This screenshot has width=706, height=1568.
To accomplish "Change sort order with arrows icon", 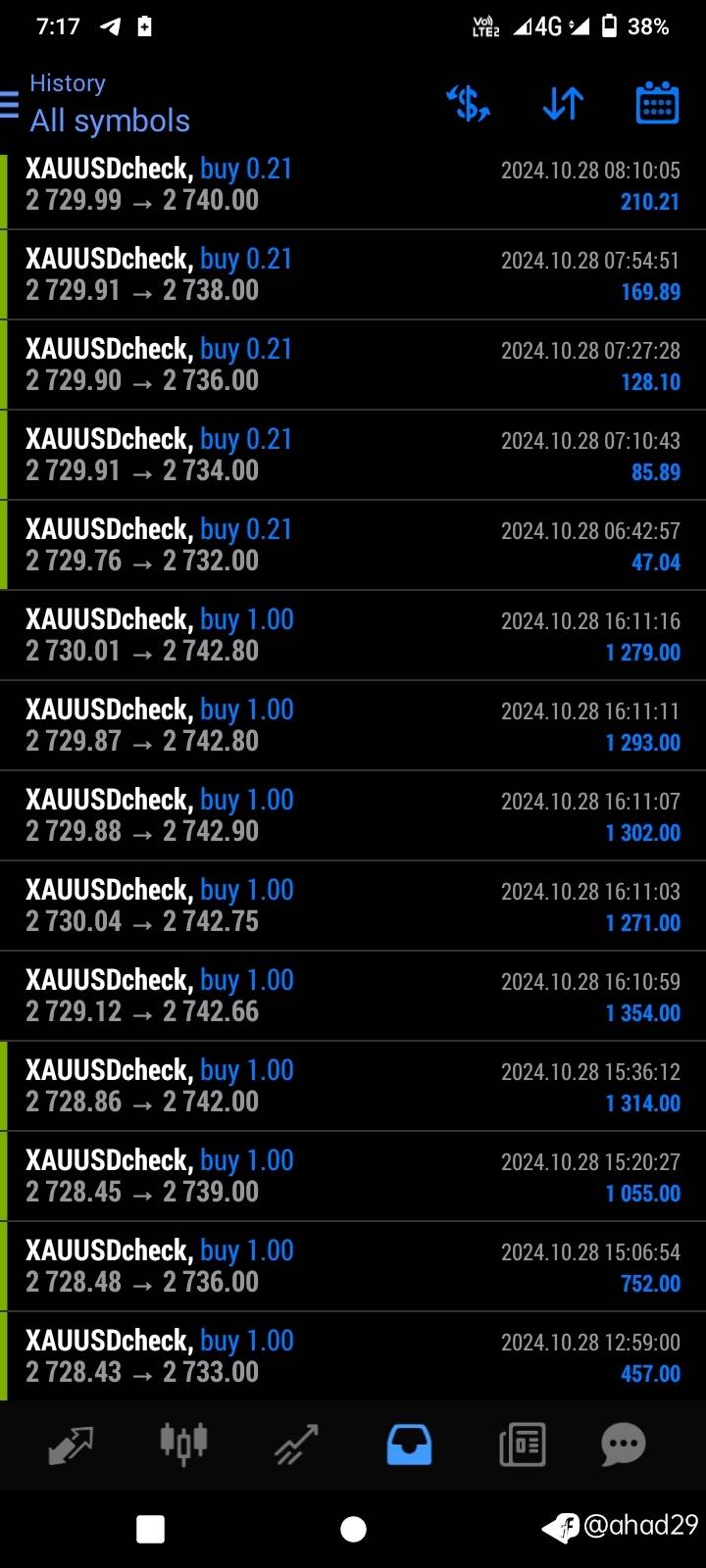I will (563, 103).
